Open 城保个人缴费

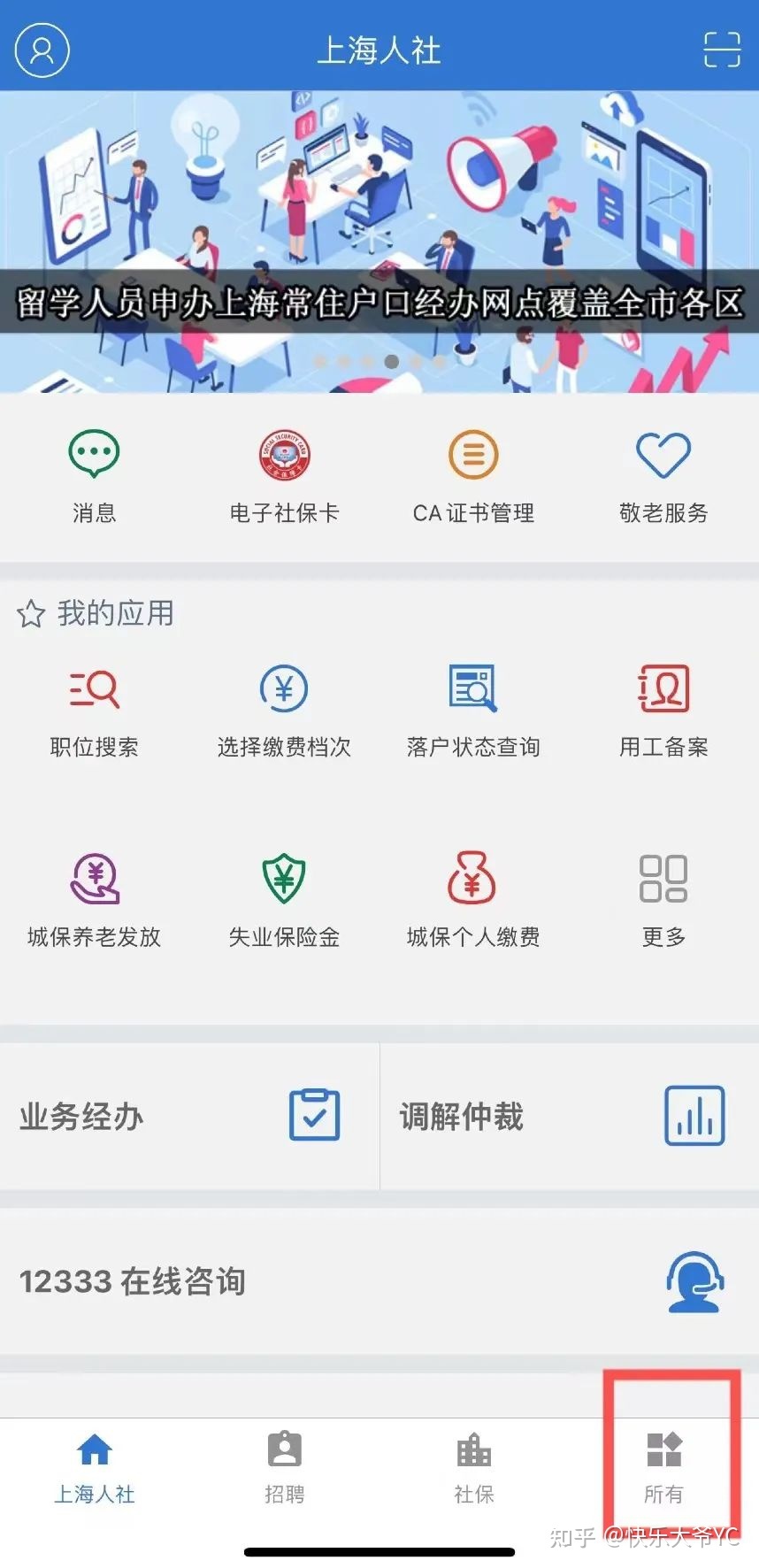pyautogui.click(x=473, y=901)
